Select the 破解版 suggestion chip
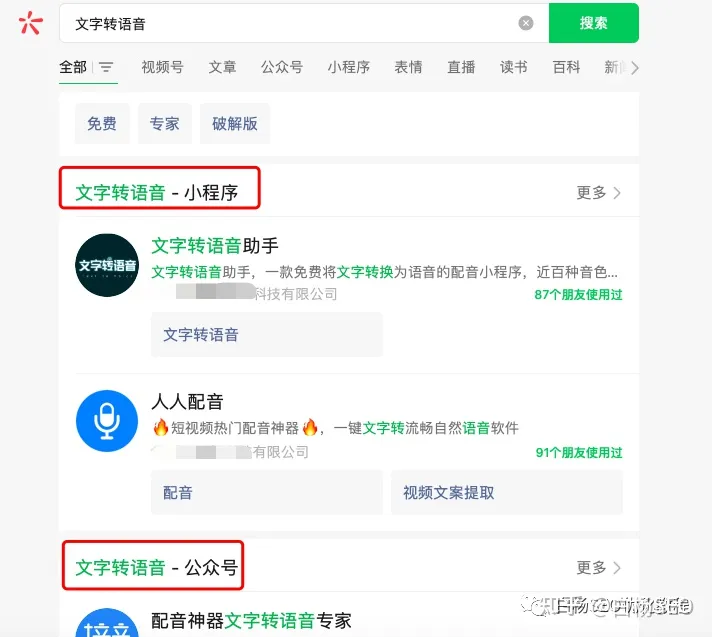712x637 pixels. point(235,124)
